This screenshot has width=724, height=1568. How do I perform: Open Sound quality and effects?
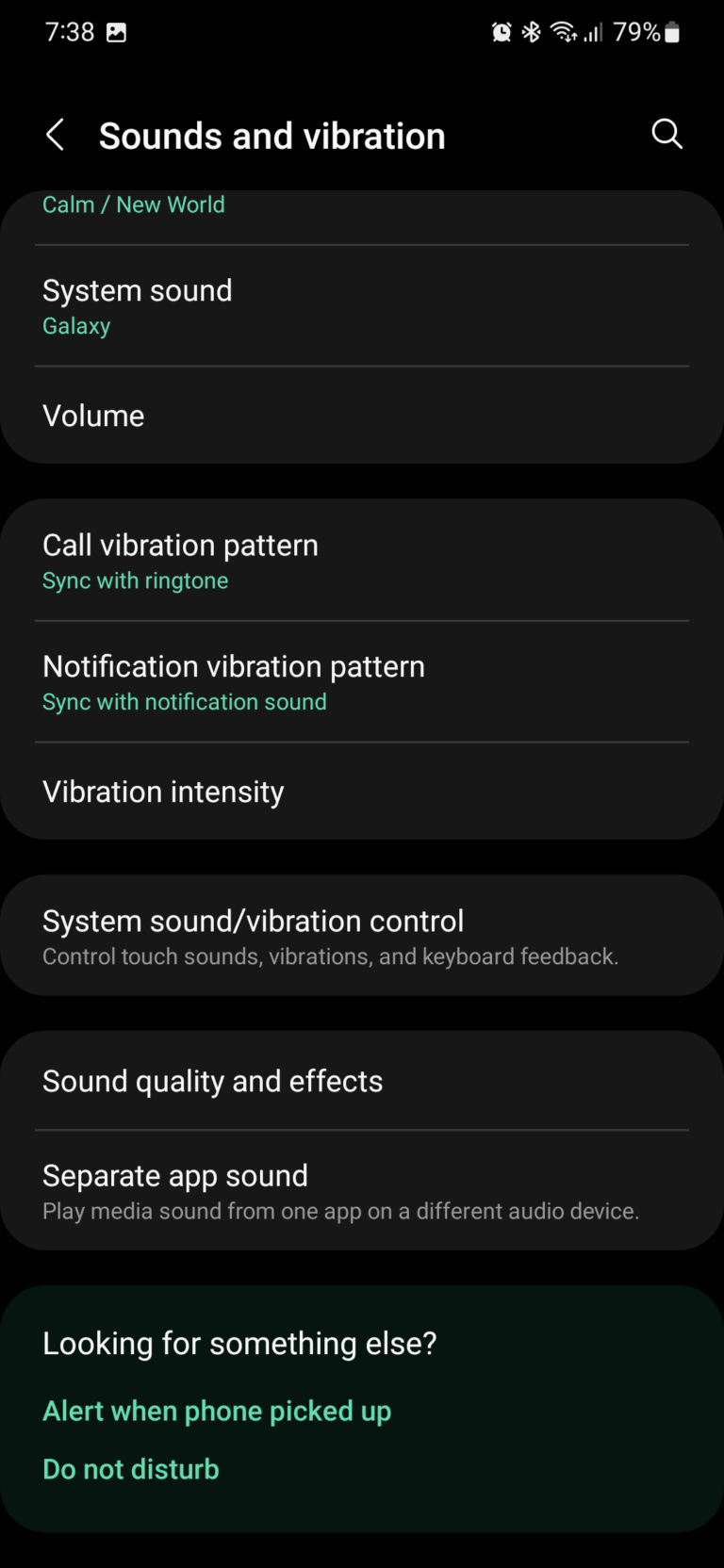(x=362, y=1081)
